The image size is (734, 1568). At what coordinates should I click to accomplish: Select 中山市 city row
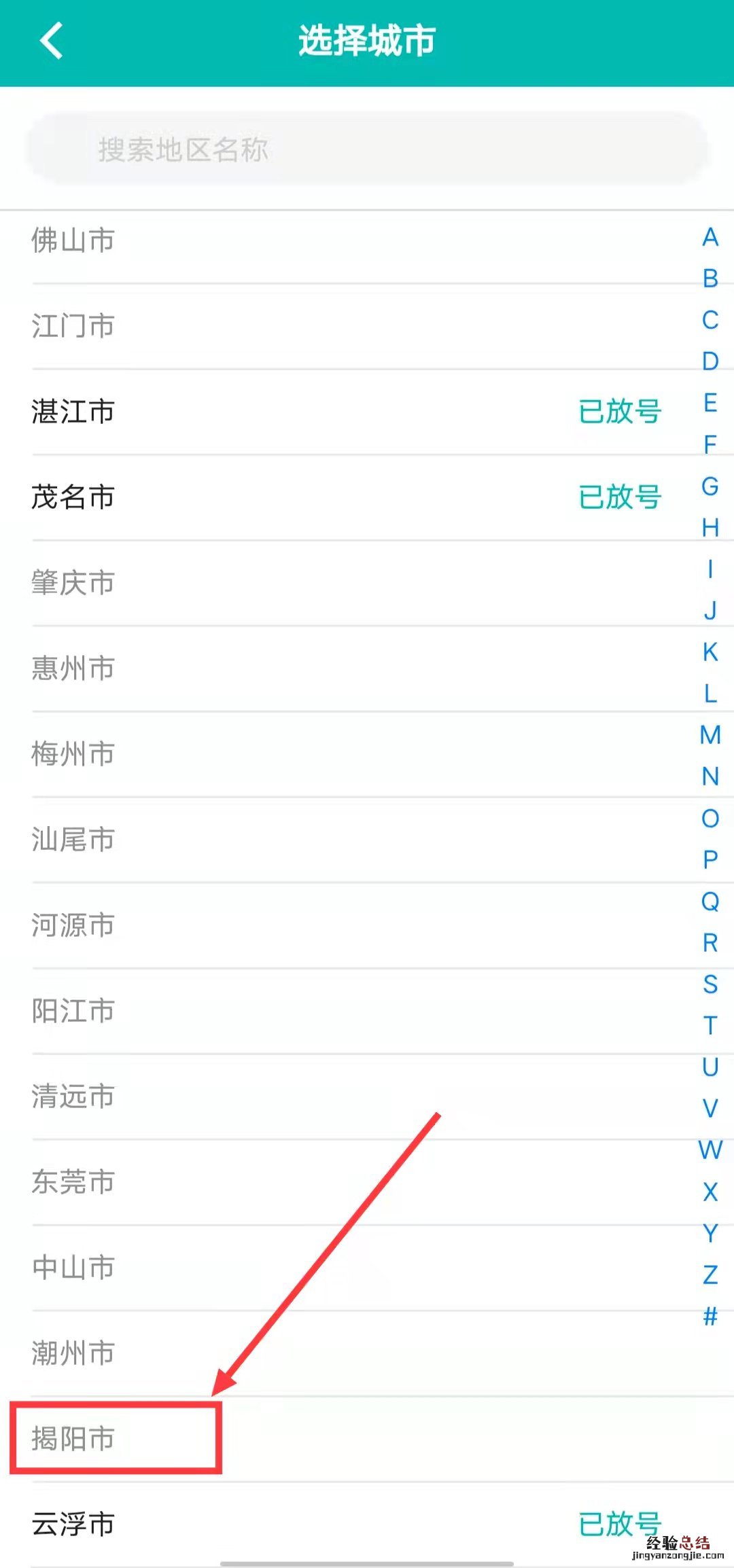[73, 1268]
